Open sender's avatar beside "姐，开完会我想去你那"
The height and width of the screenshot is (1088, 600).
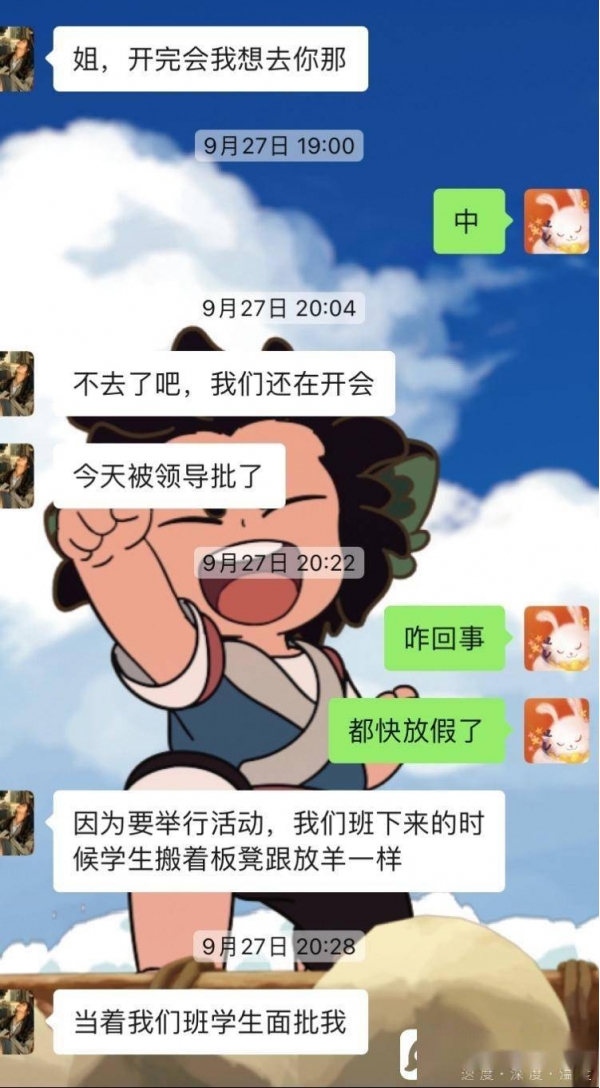16,59
